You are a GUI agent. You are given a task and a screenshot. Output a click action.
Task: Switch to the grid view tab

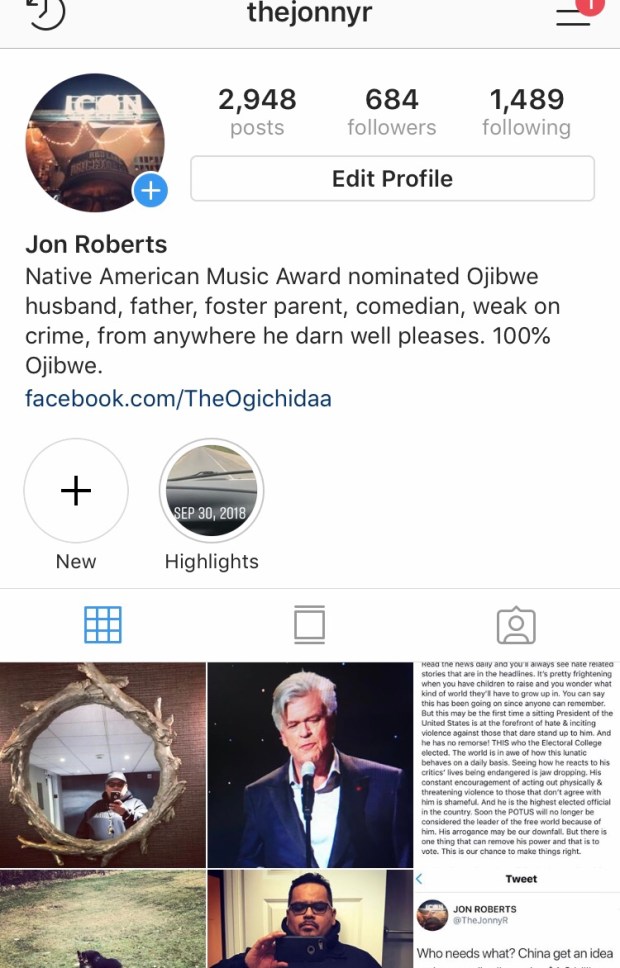click(x=103, y=625)
